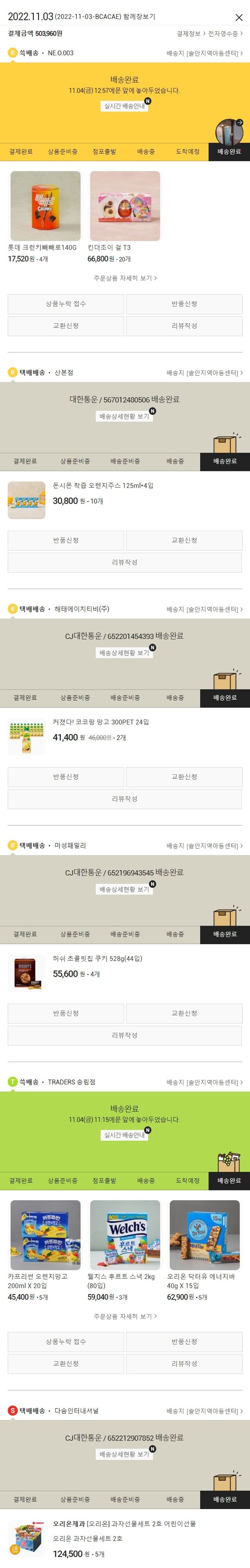The width and height of the screenshot is (250, 1568).
Task: View 배송상세현황 보기 for 대한통운 567012480506
Action: tap(124, 416)
